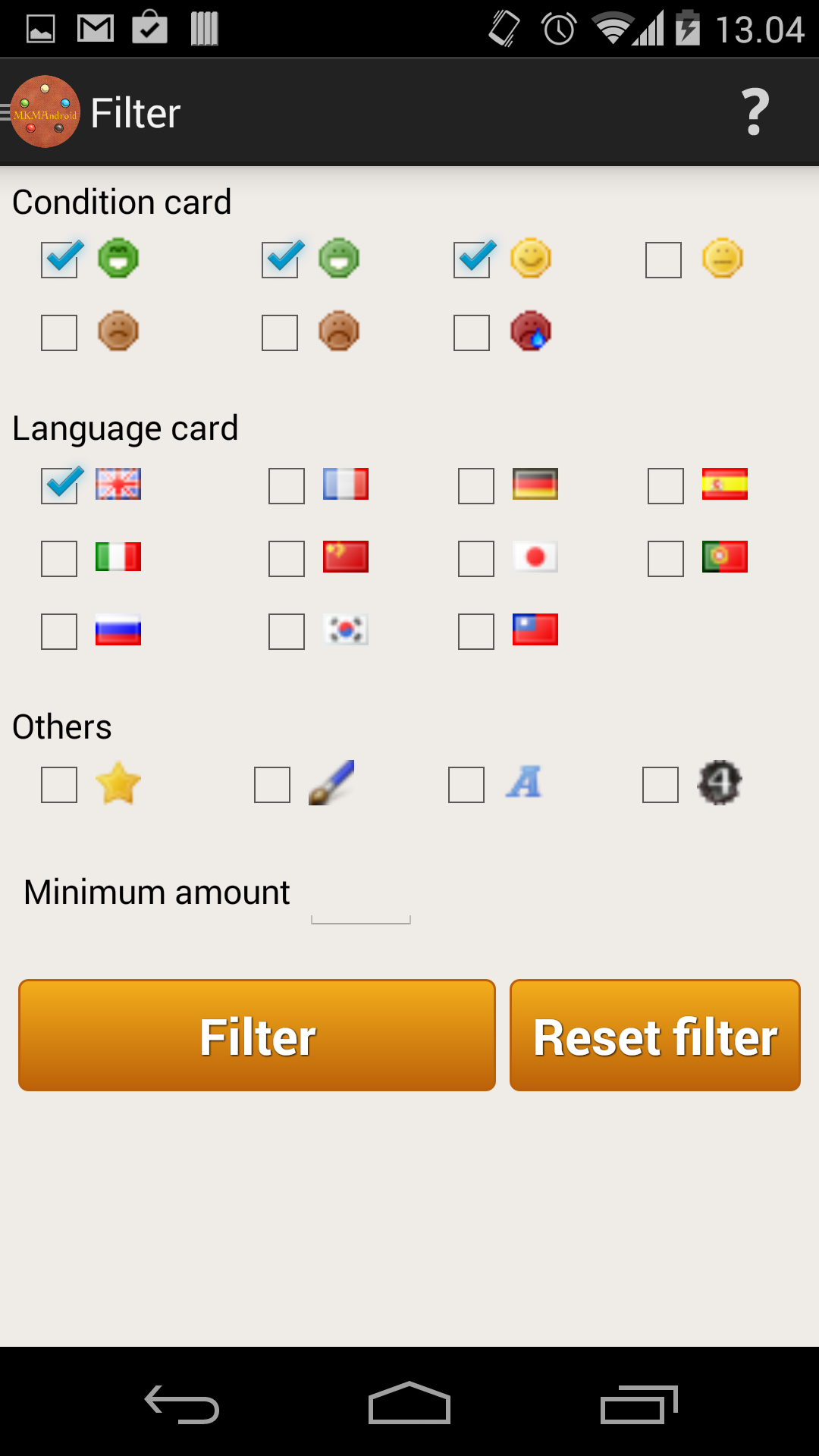819x1456 pixels.
Task: Apply filters with the Filter button
Action: point(257,1035)
